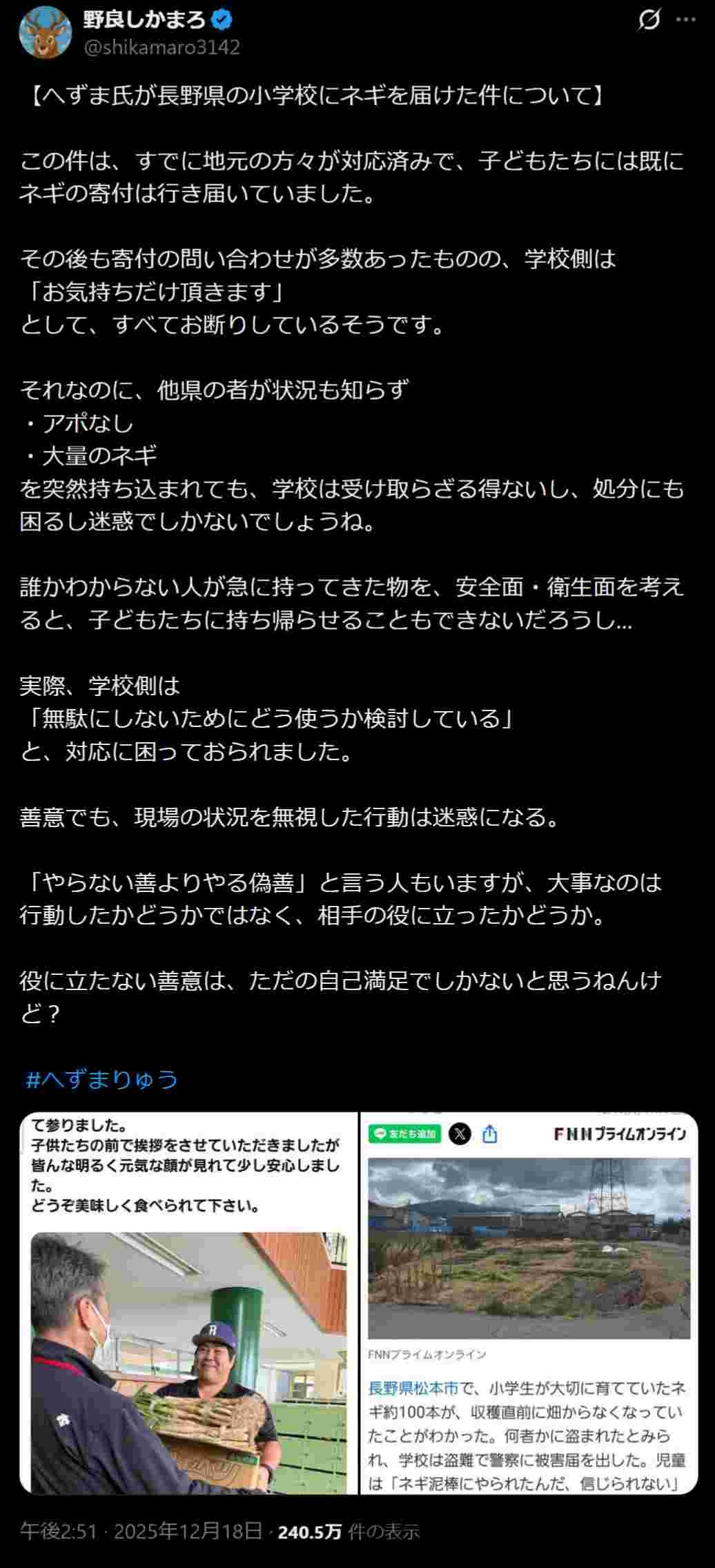The height and width of the screenshot is (1568, 715).
Task: View the attached FNNプライムオンライン article screenshot
Action: click(x=529, y=1304)
